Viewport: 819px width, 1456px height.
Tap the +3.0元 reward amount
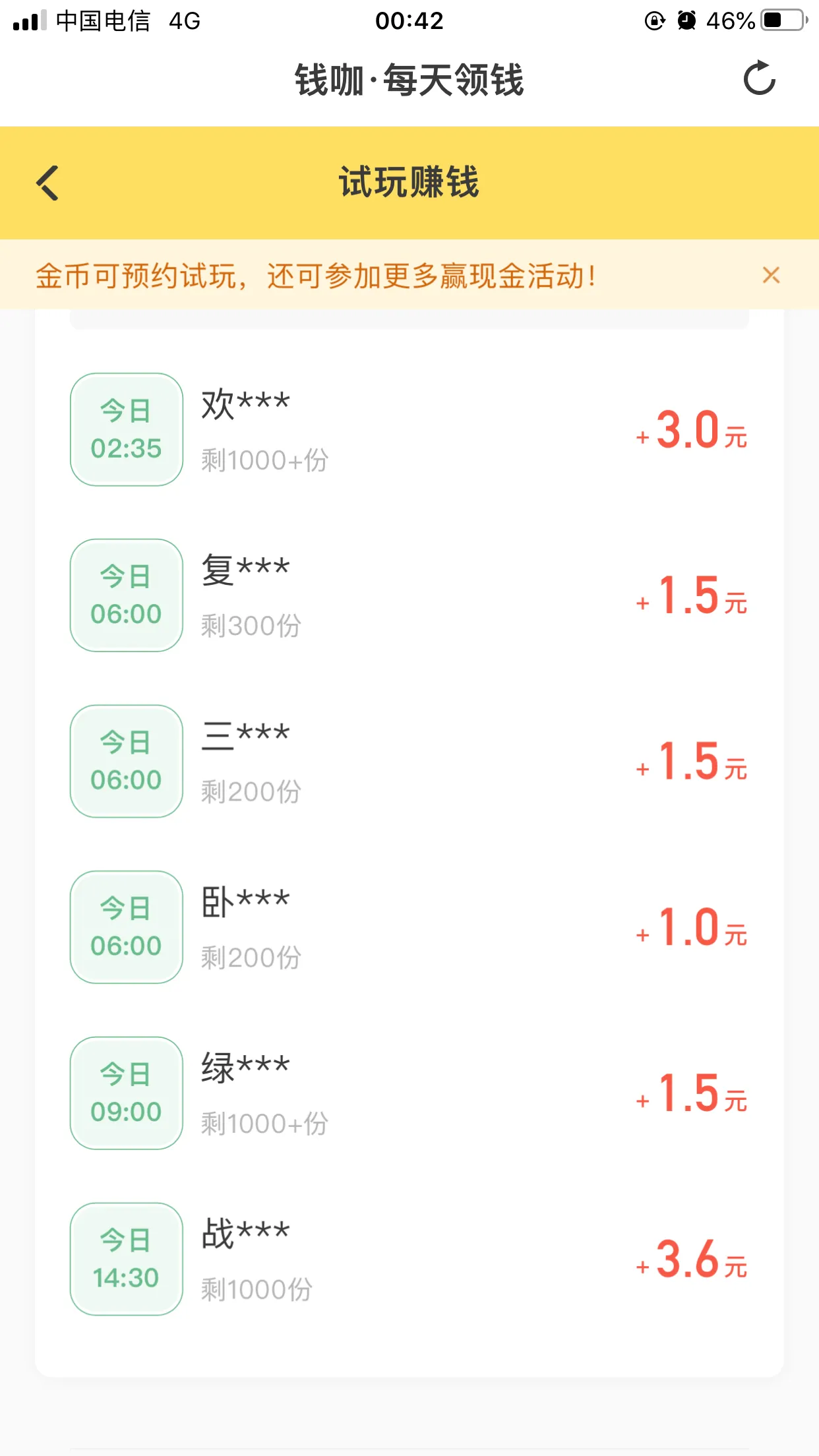pyautogui.click(x=690, y=434)
